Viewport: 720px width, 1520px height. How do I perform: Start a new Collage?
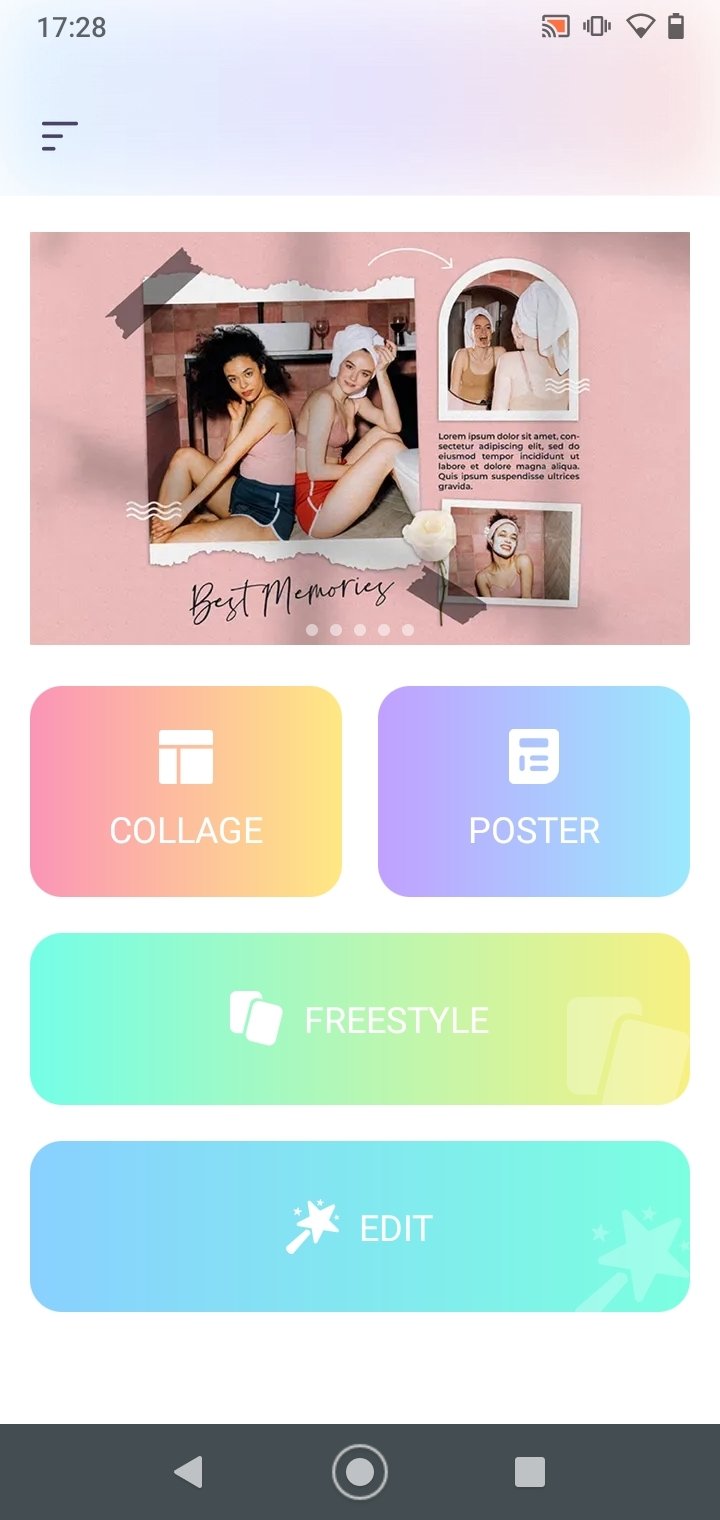186,791
